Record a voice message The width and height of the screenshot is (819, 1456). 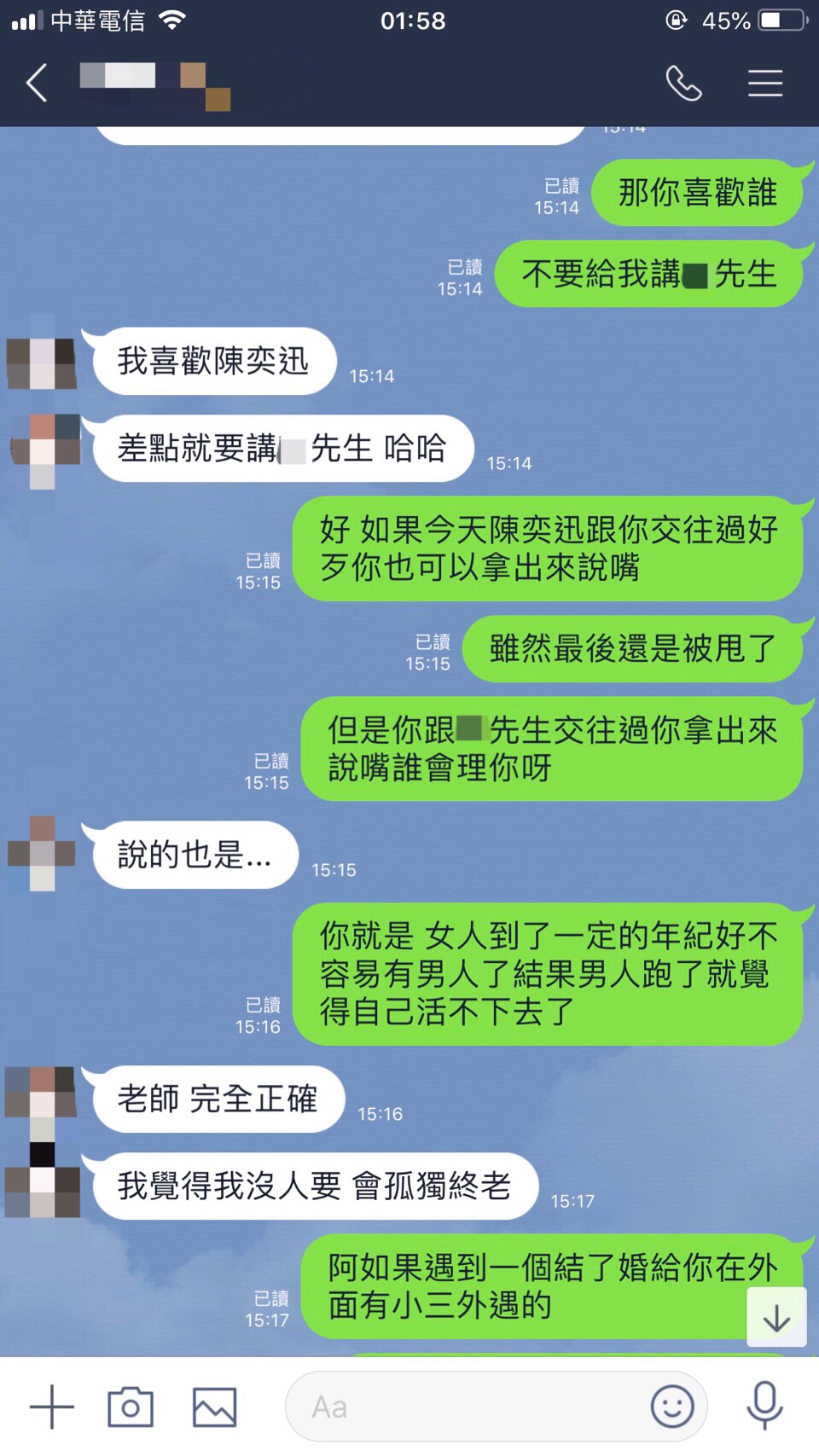pyautogui.click(x=764, y=1405)
